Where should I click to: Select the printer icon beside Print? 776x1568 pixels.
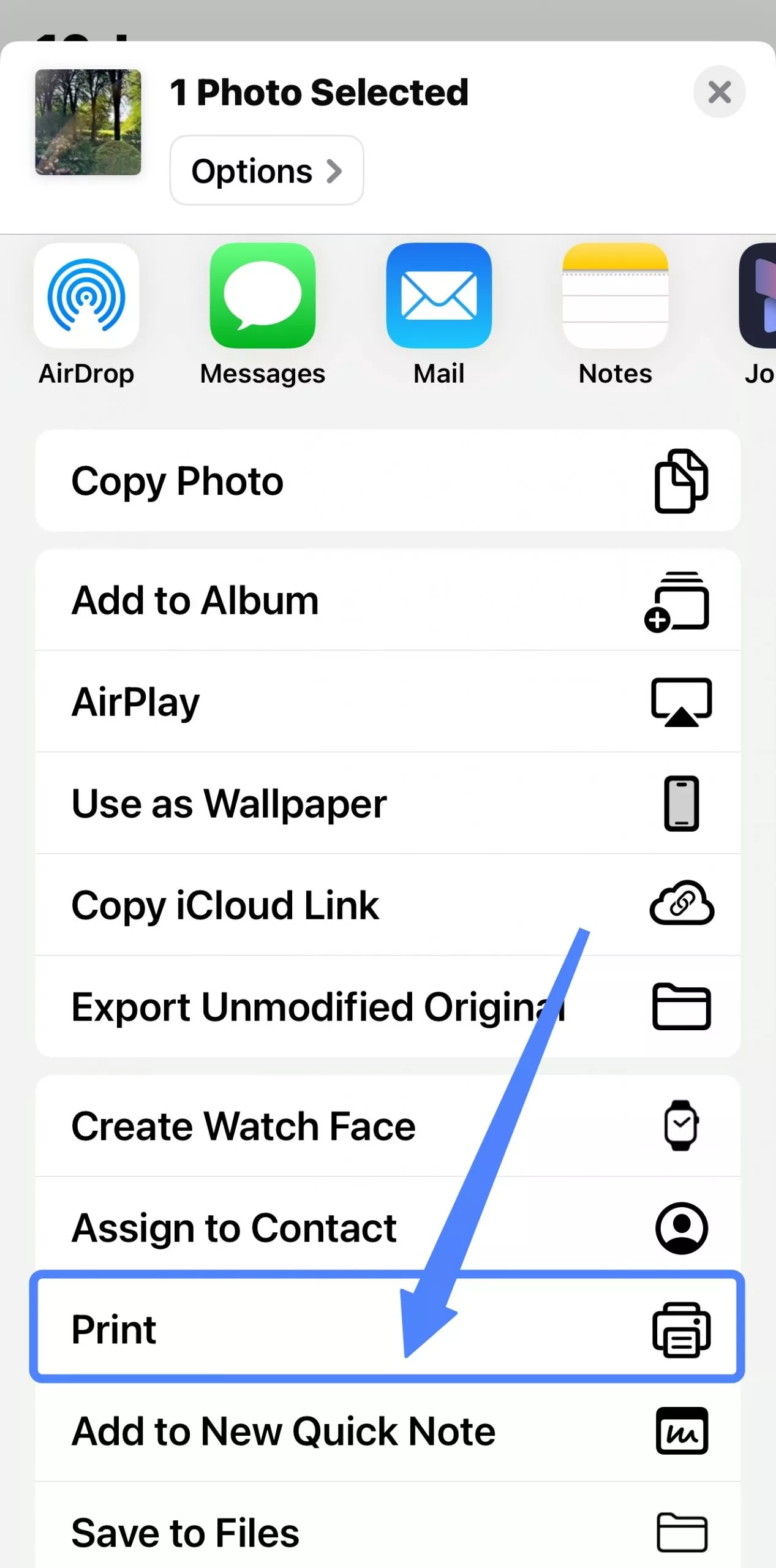[x=681, y=1329]
